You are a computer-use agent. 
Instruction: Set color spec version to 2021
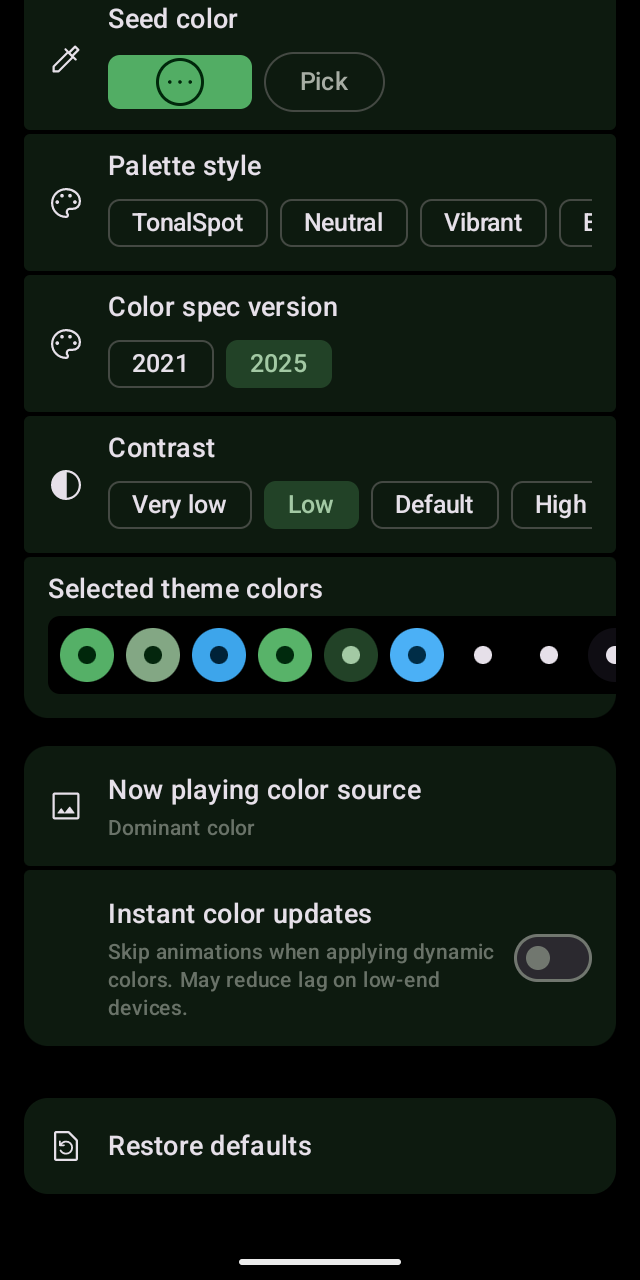click(160, 364)
